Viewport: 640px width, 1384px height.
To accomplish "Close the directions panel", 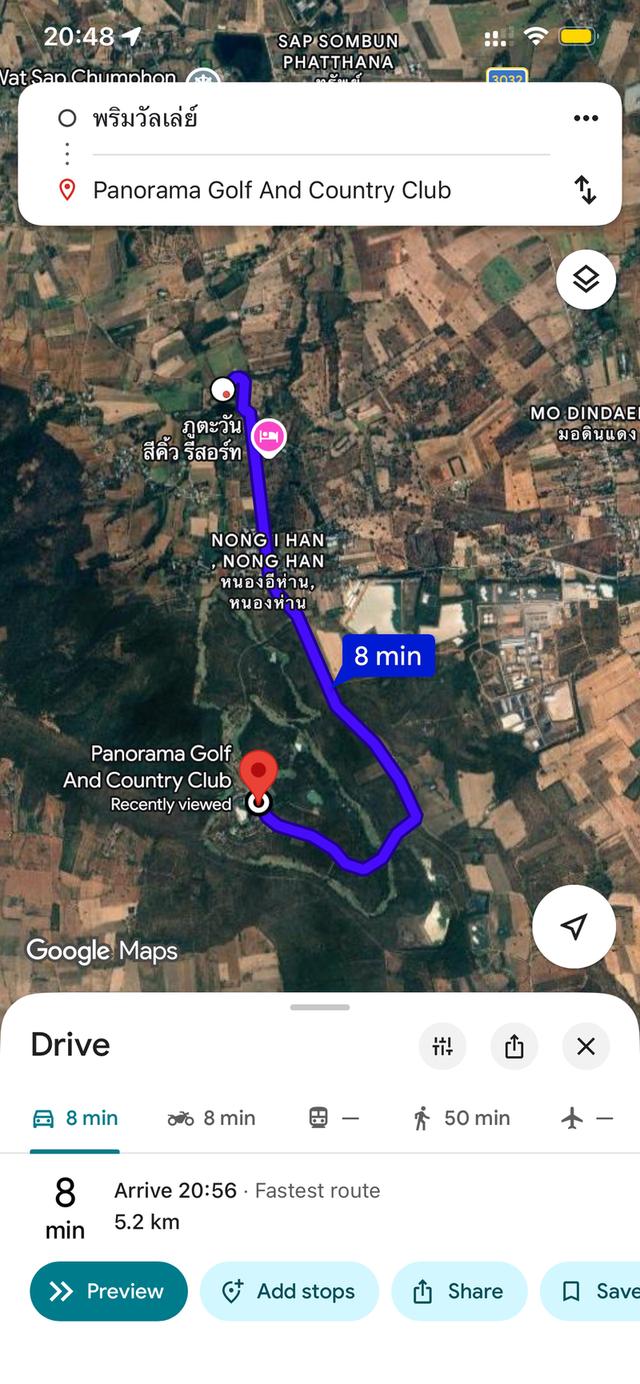I will 586,1046.
